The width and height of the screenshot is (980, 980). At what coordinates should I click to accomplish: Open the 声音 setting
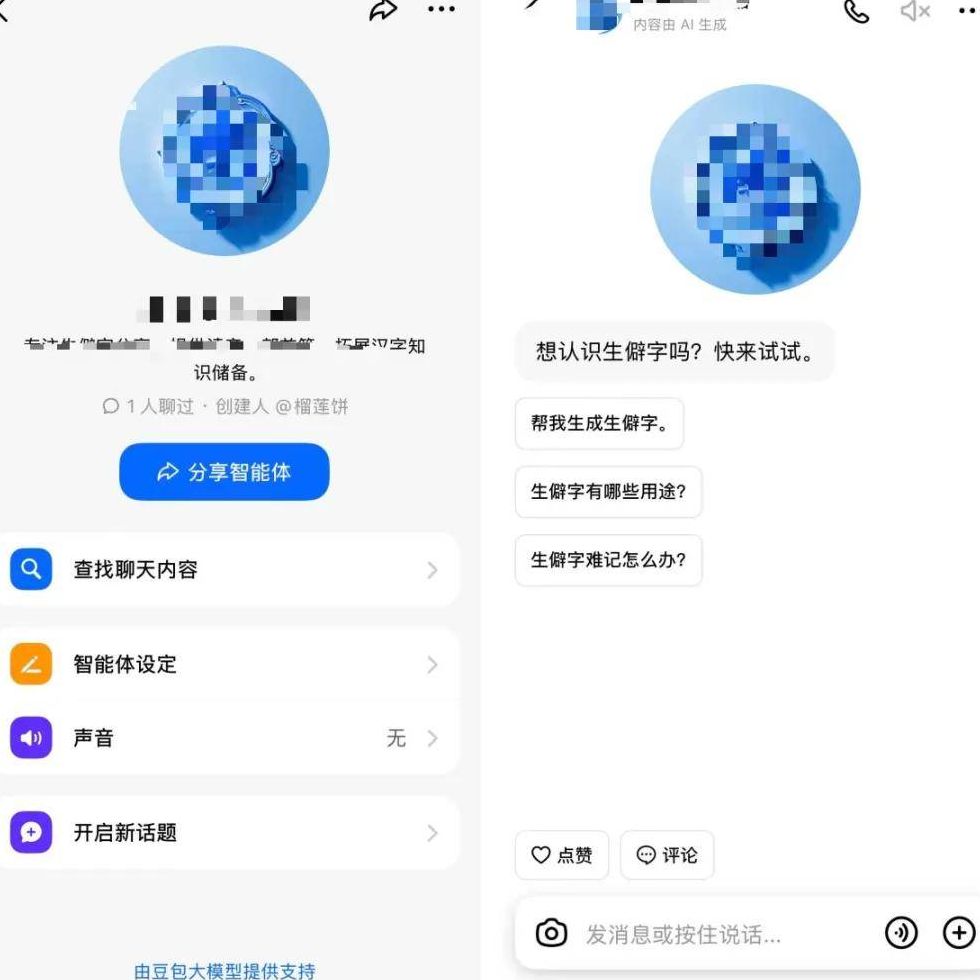coord(228,738)
